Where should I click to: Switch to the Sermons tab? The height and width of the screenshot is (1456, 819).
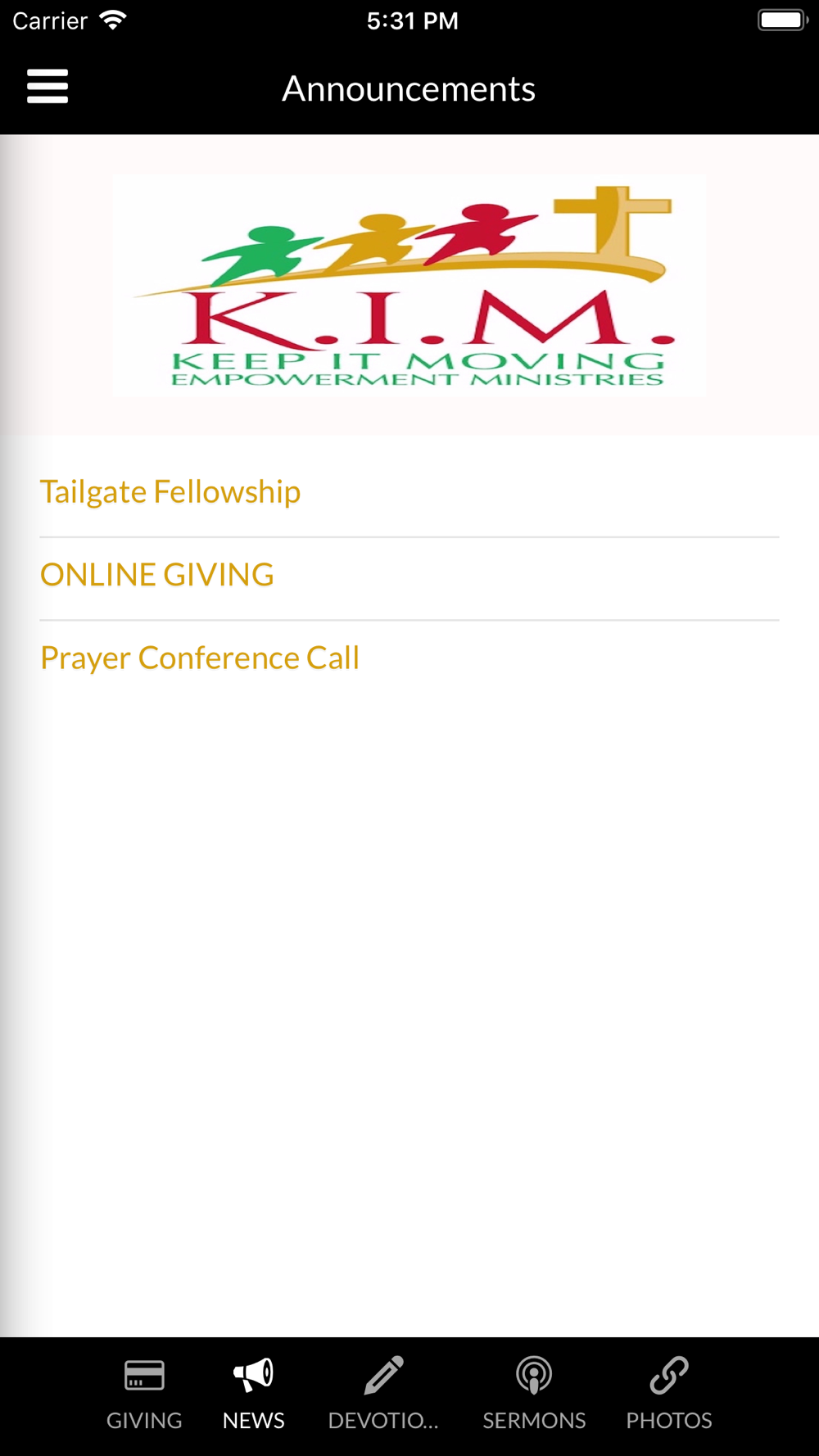[534, 1395]
